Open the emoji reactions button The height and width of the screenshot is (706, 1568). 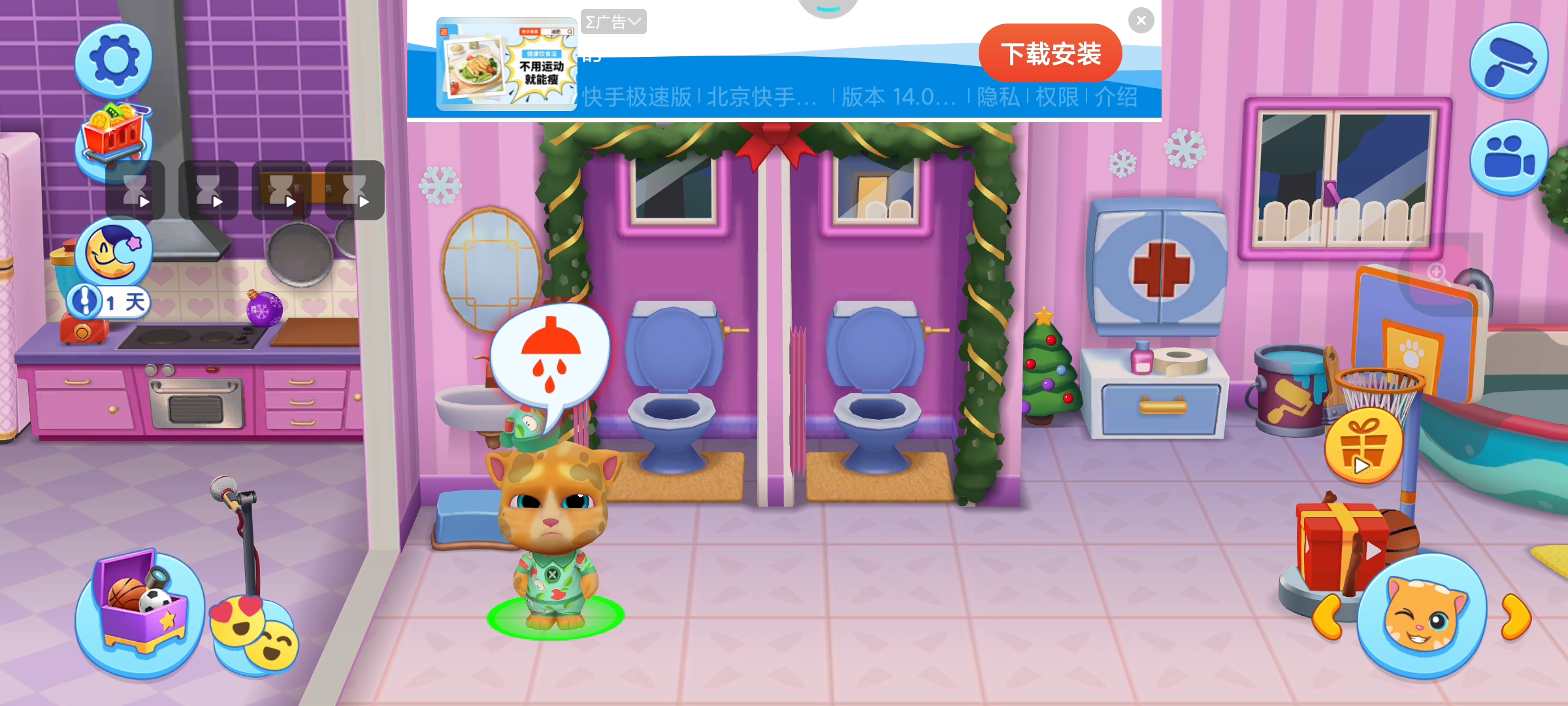[255, 631]
